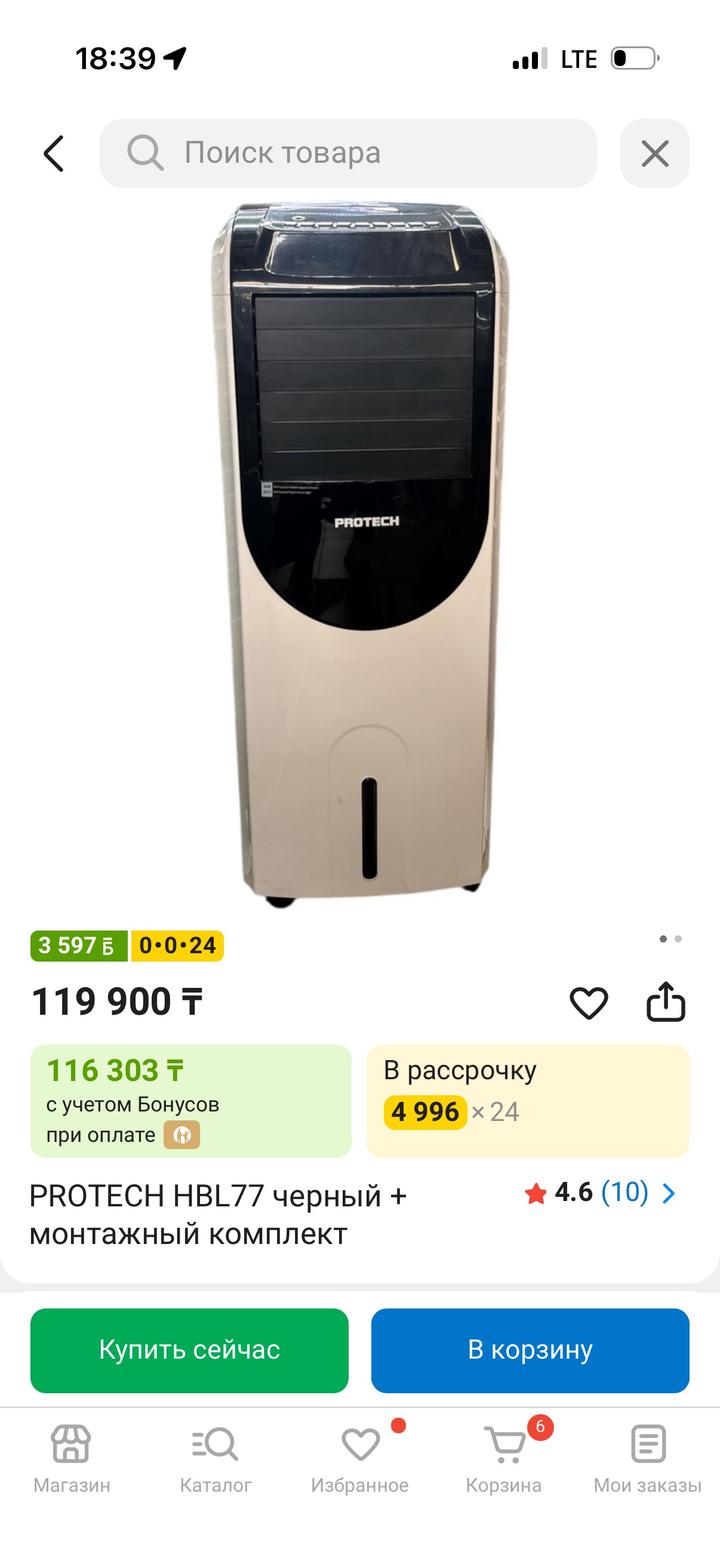Add product to favorites with heart

pyautogui.click(x=588, y=1003)
